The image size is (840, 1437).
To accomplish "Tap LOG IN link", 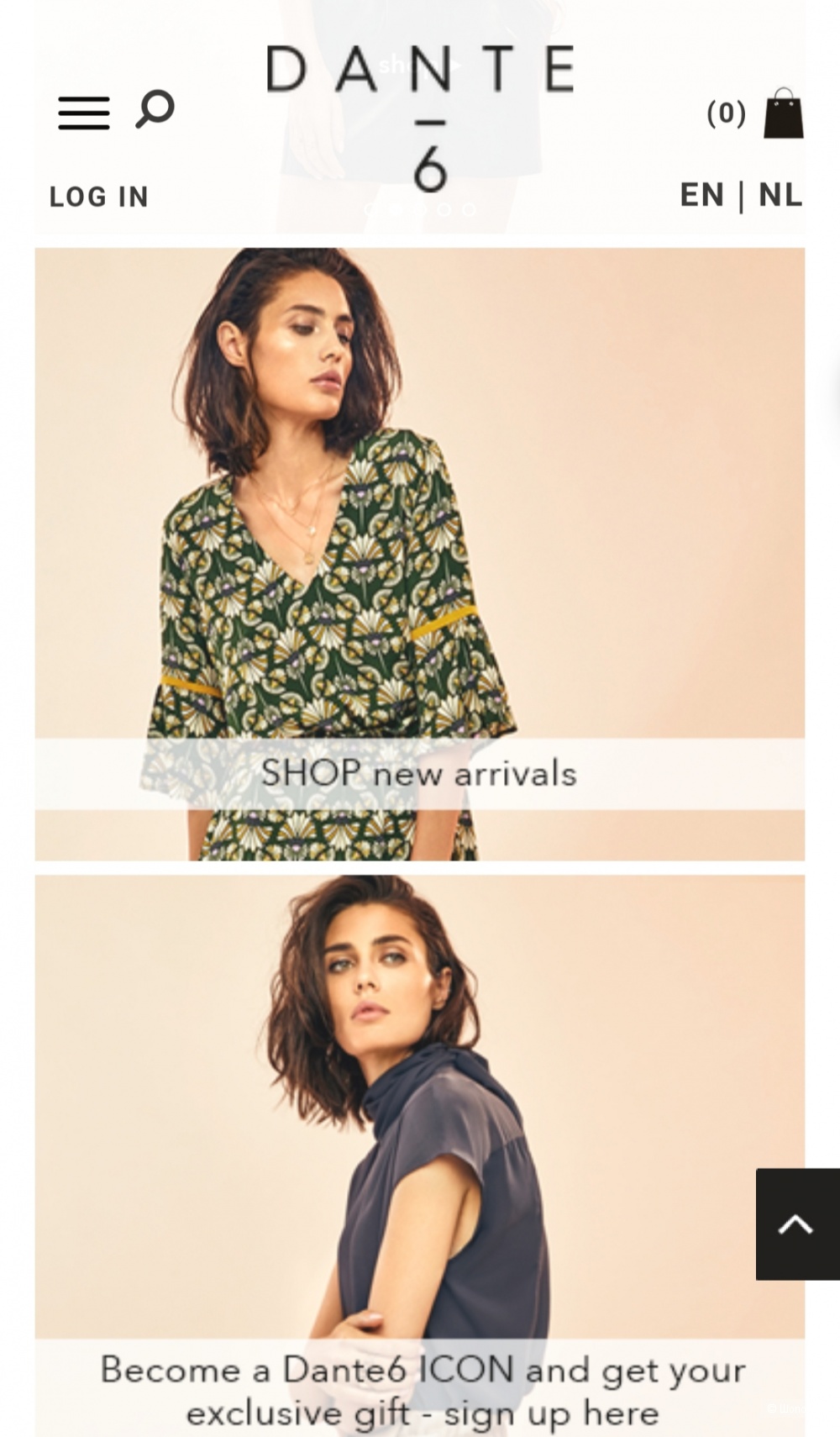I will (99, 197).
